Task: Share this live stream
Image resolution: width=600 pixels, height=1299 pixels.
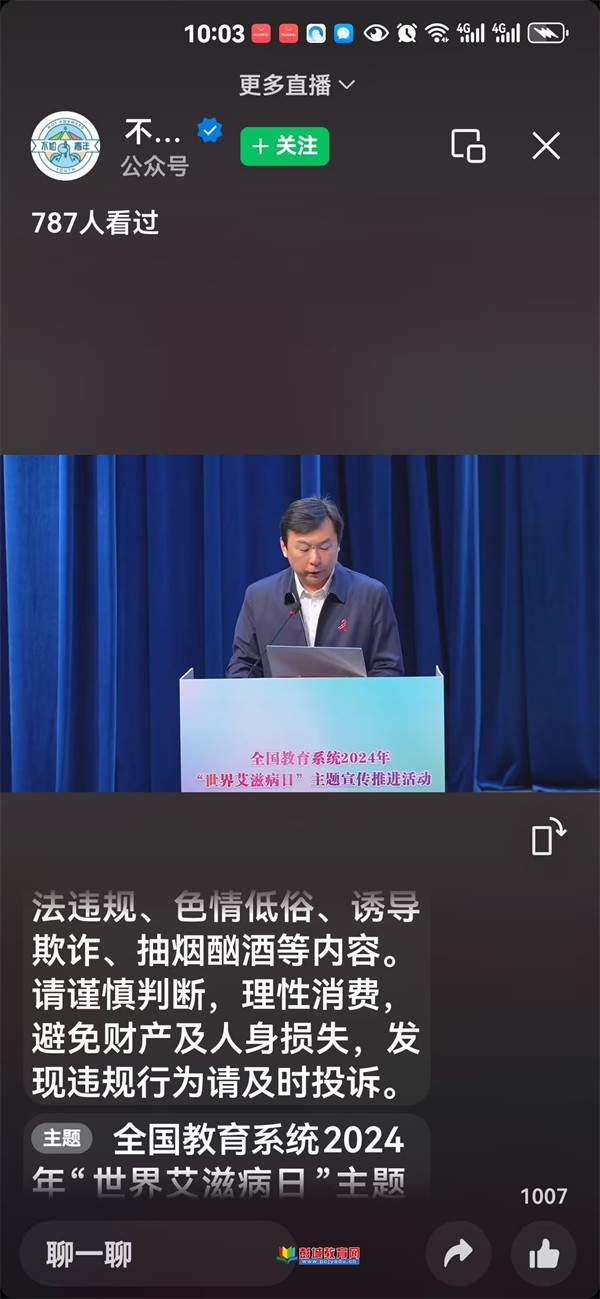Action: (458, 1253)
